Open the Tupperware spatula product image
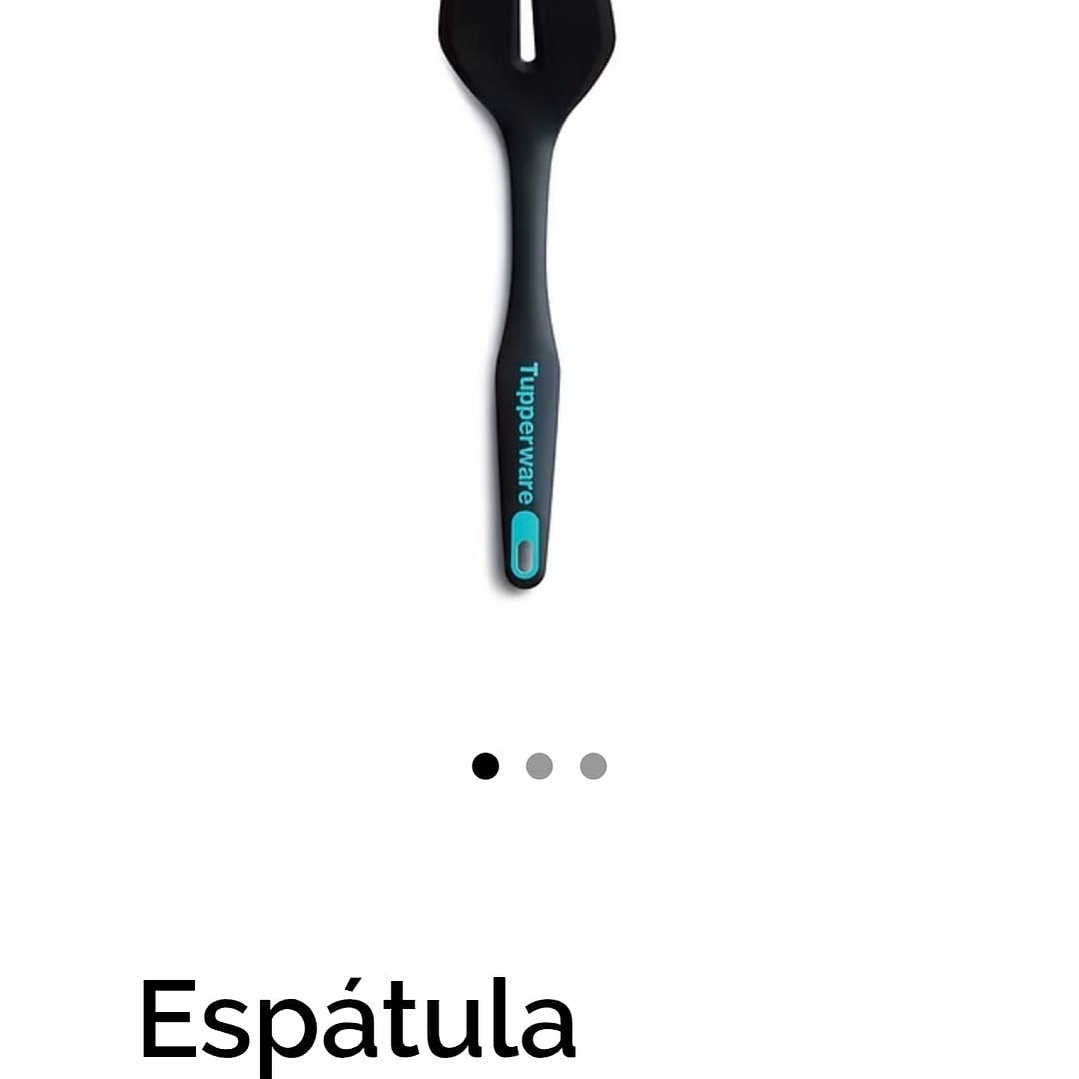The height and width of the screenshot is (1079, 1079). 527,300
